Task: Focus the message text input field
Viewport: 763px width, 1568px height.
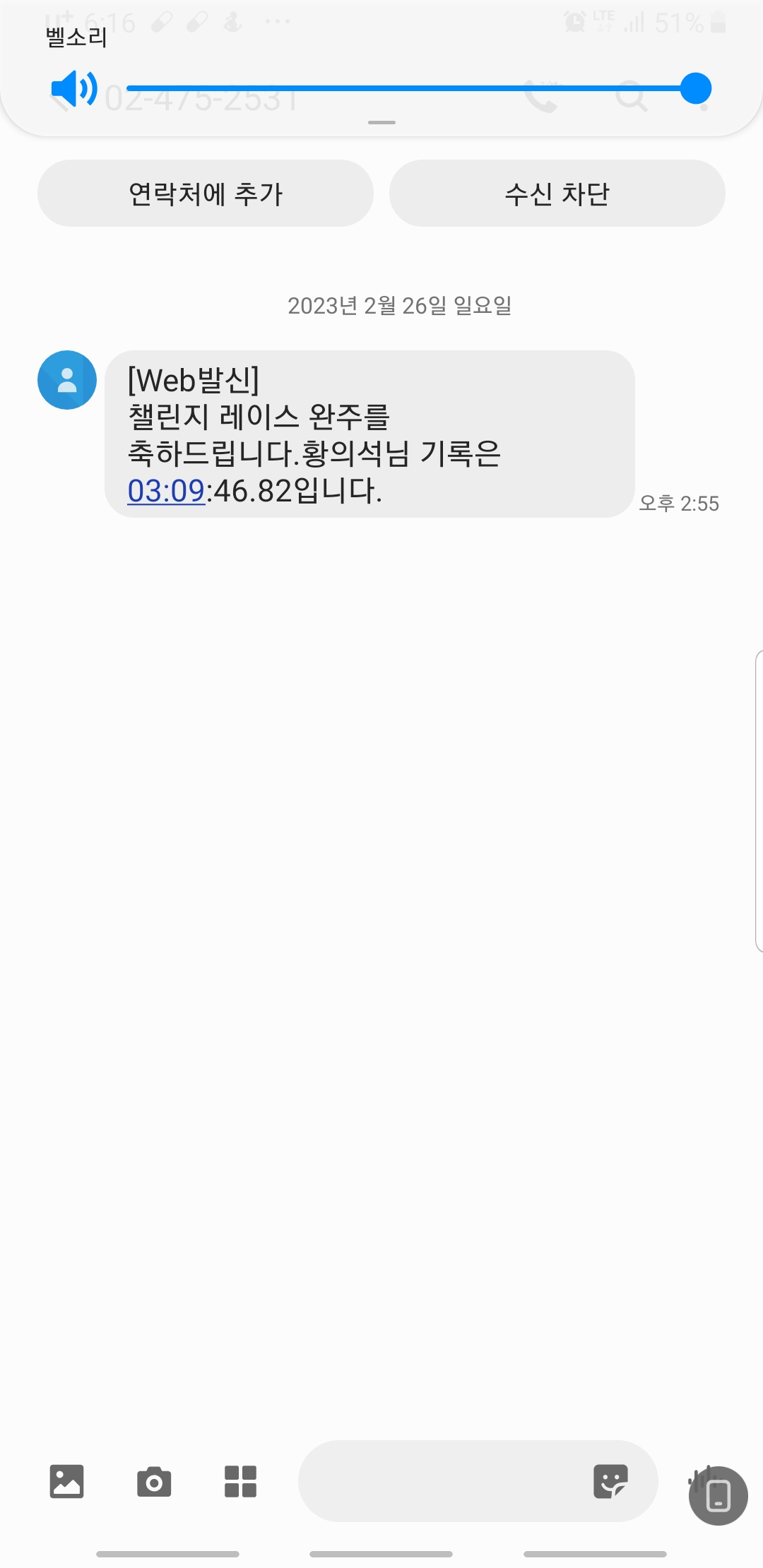Action: click(x=442, y=1481)
